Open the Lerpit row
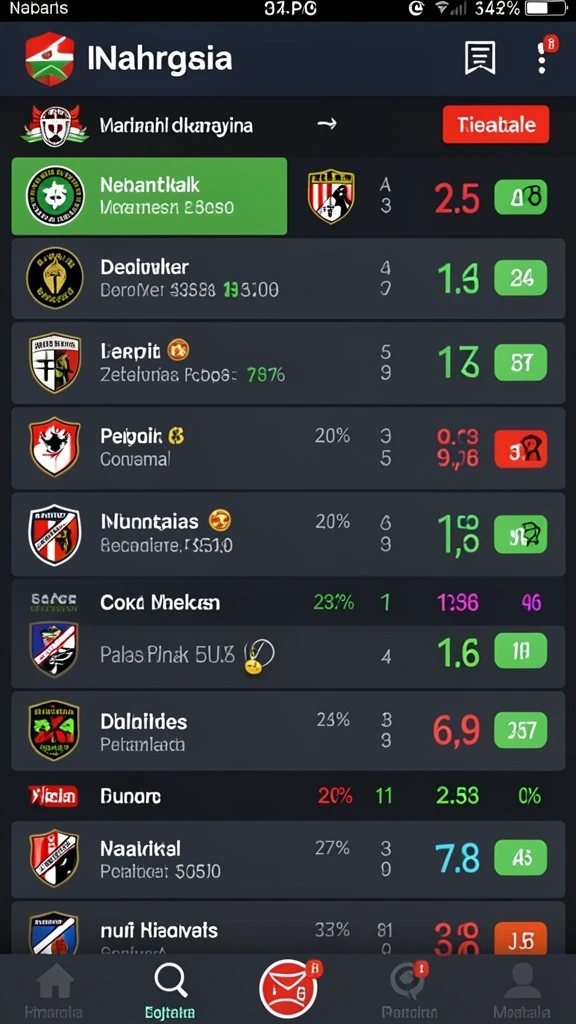 [x=288, y=362]
